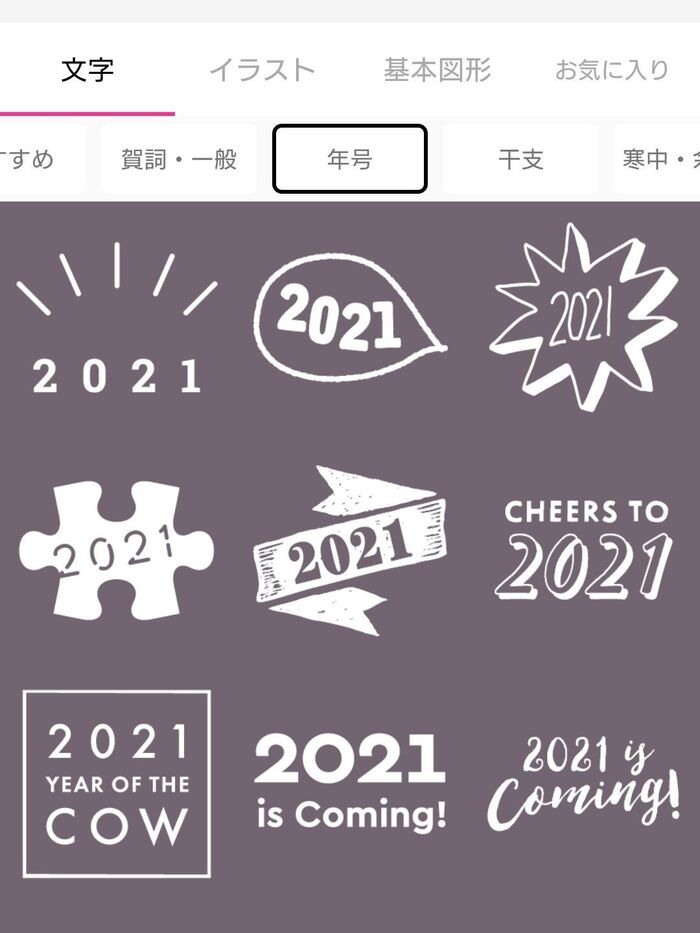The width and height of the screenshot is (700, 933).
Task: Choose the 賀詞・一般 category chip
Action: [x=179, y=159]
